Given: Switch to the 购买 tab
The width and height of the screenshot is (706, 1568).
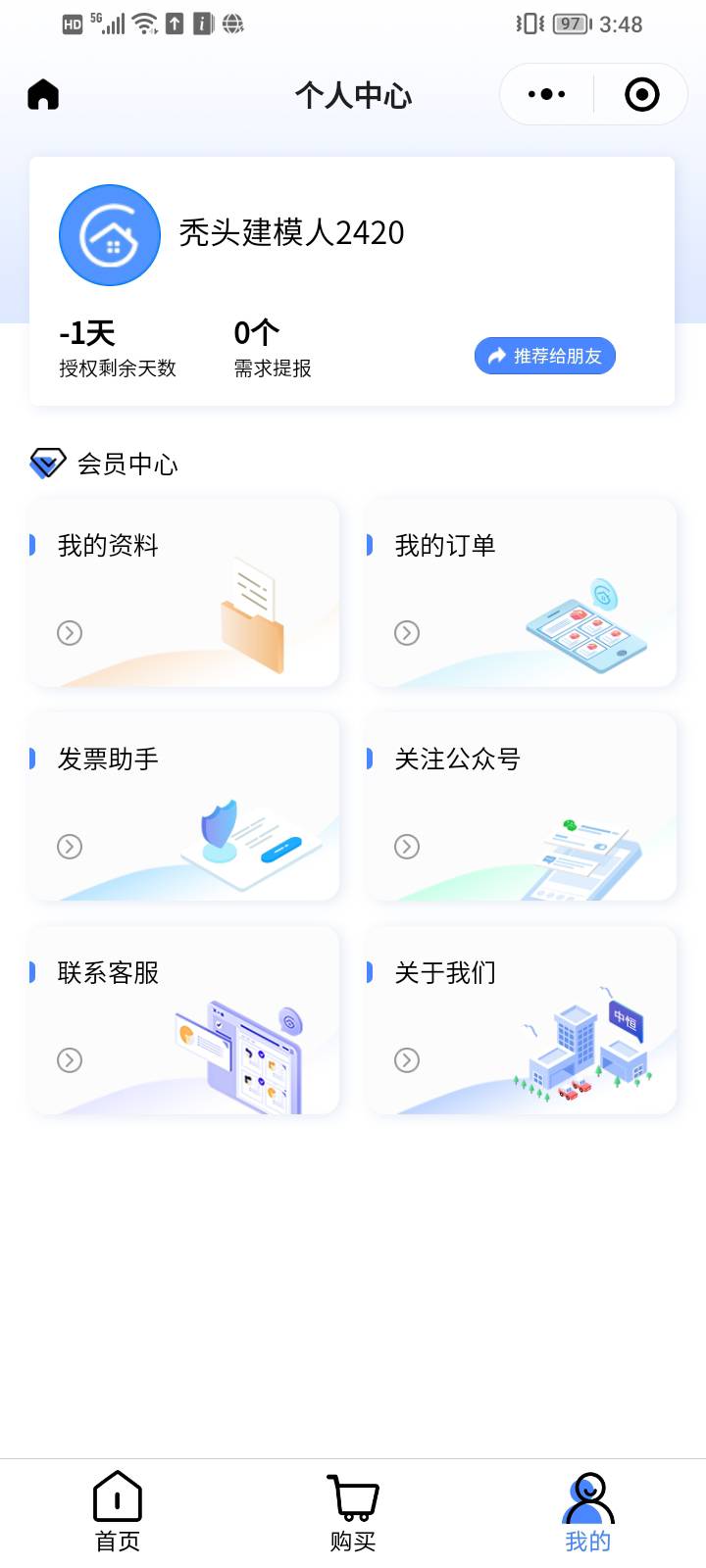Looking at the screenshot, I should 353,1512.
